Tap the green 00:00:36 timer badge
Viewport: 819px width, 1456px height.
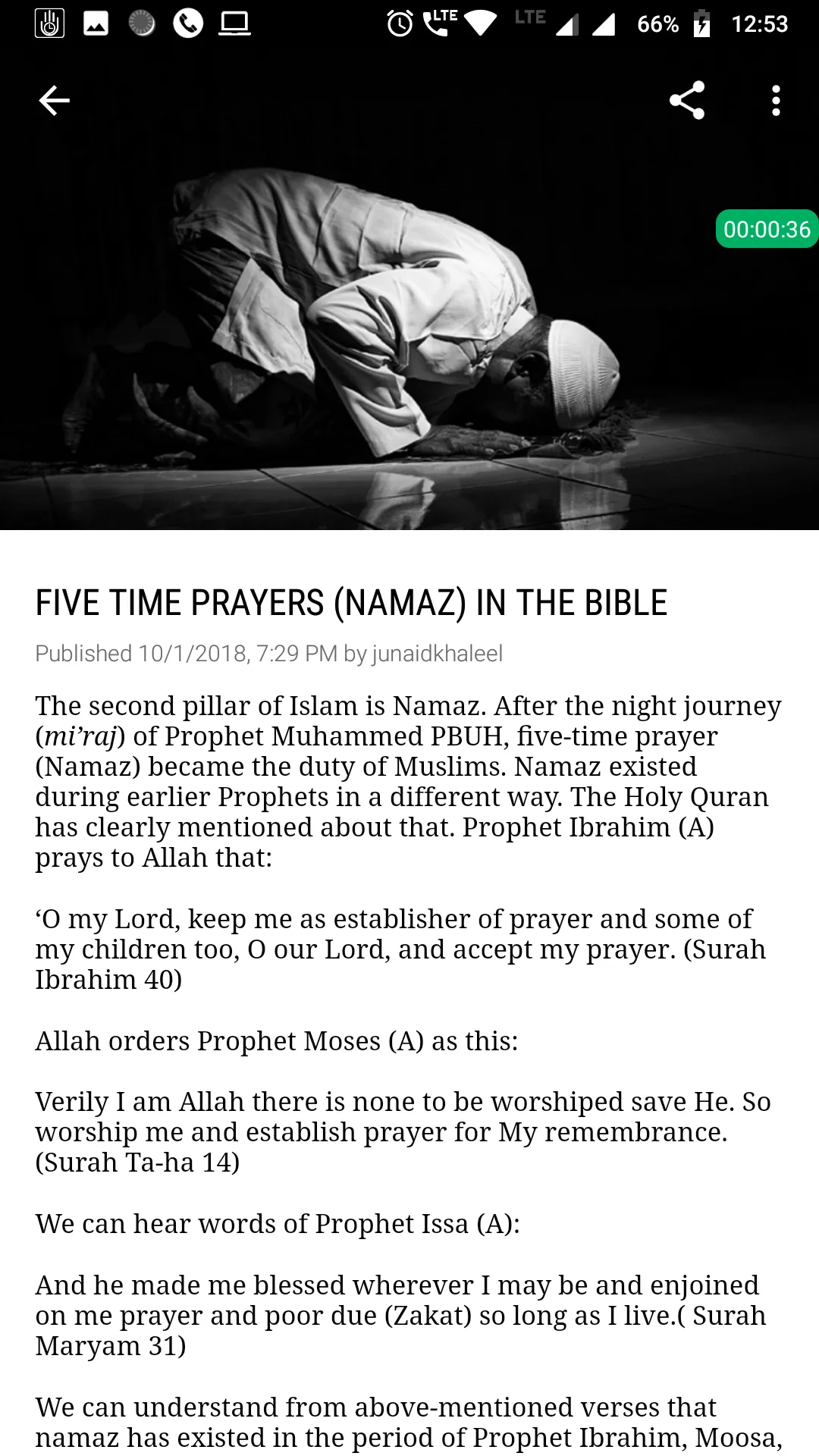(767, 229)
